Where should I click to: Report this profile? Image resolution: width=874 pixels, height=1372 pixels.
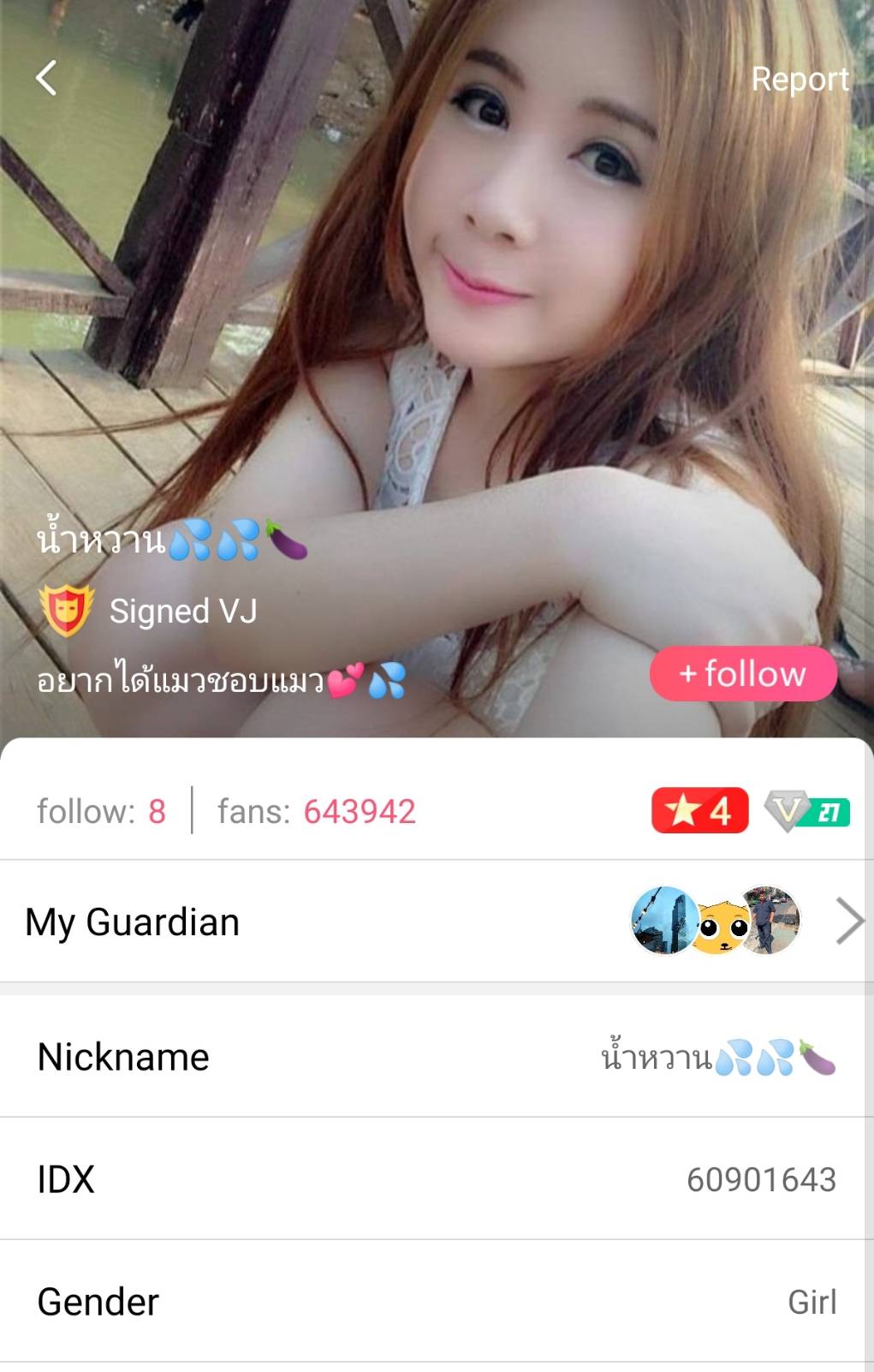point(800,79)
